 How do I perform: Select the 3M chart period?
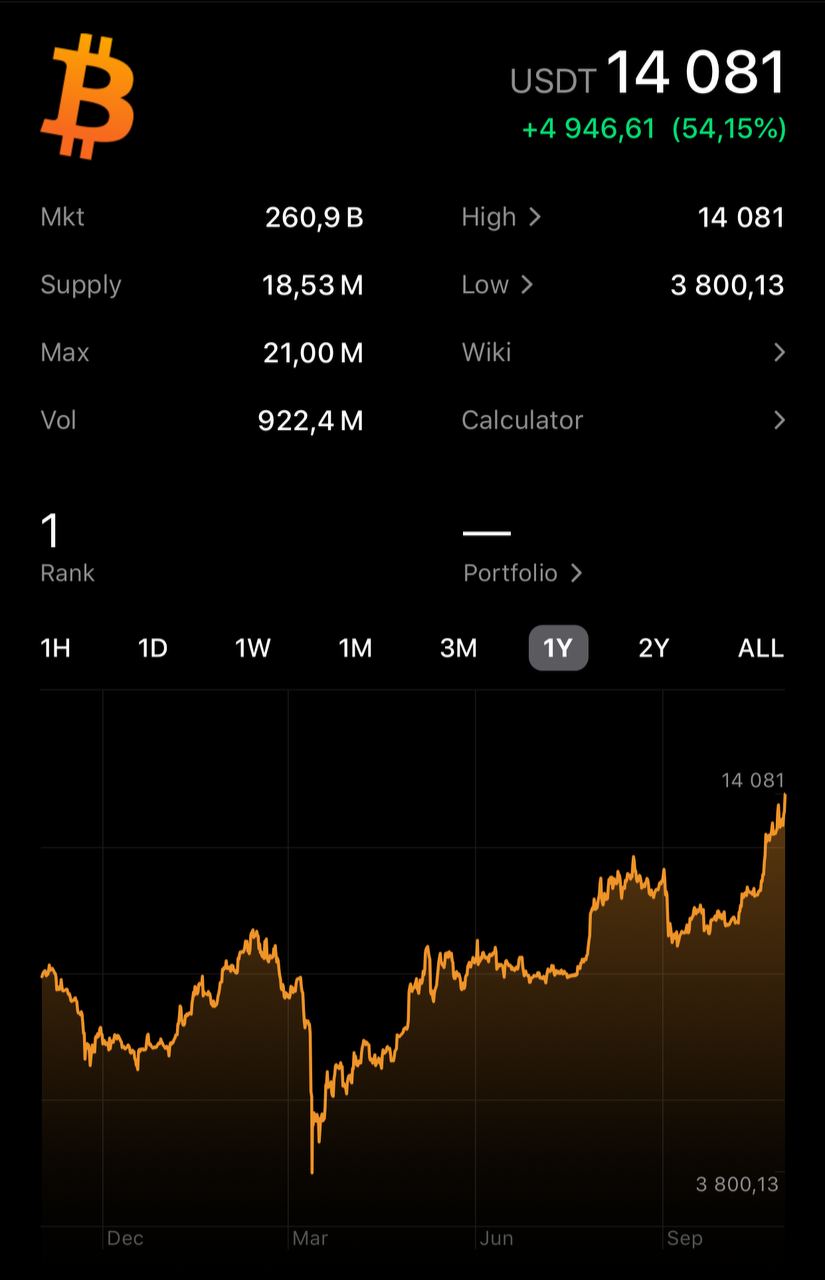pyautogui.click(x=458, y=648)
